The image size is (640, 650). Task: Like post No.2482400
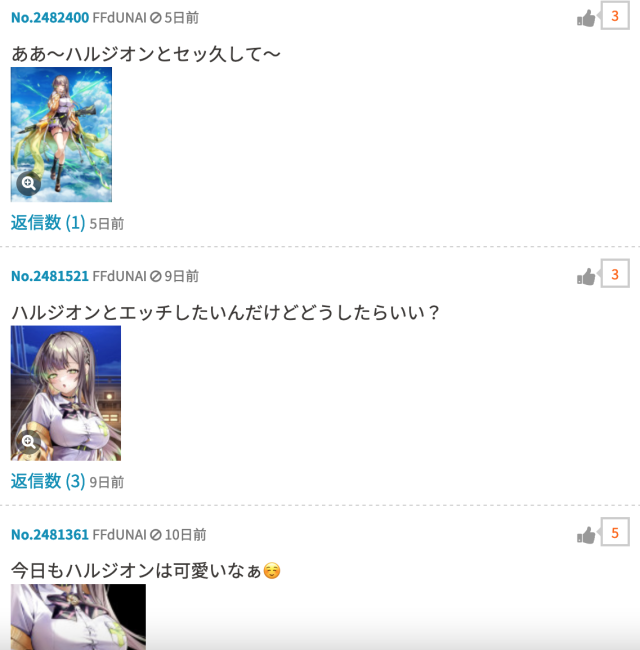(x=587, y=18)
